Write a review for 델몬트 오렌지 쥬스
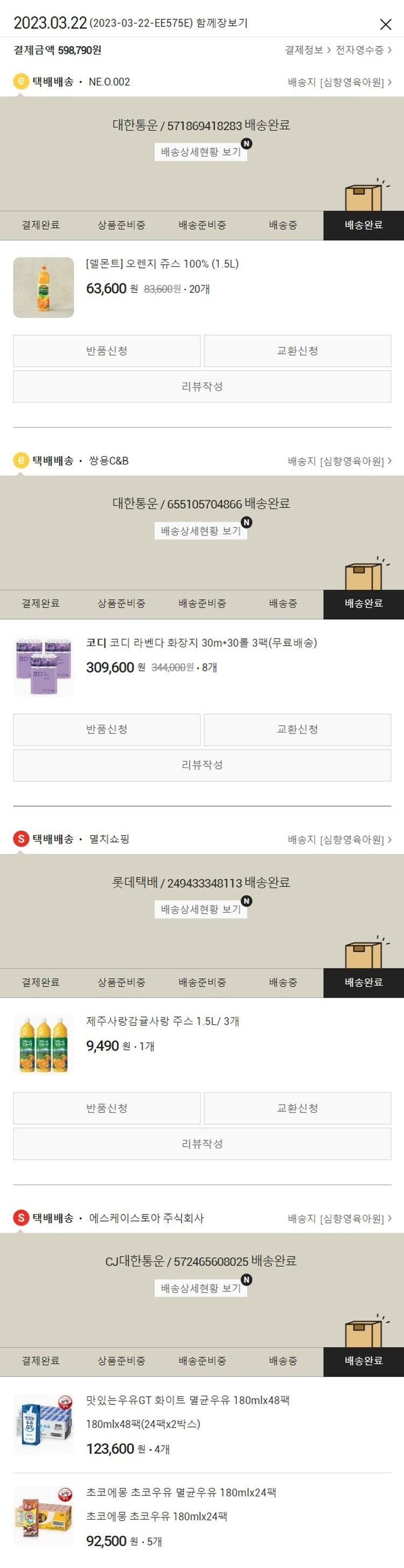 click(x=201, y=386)
